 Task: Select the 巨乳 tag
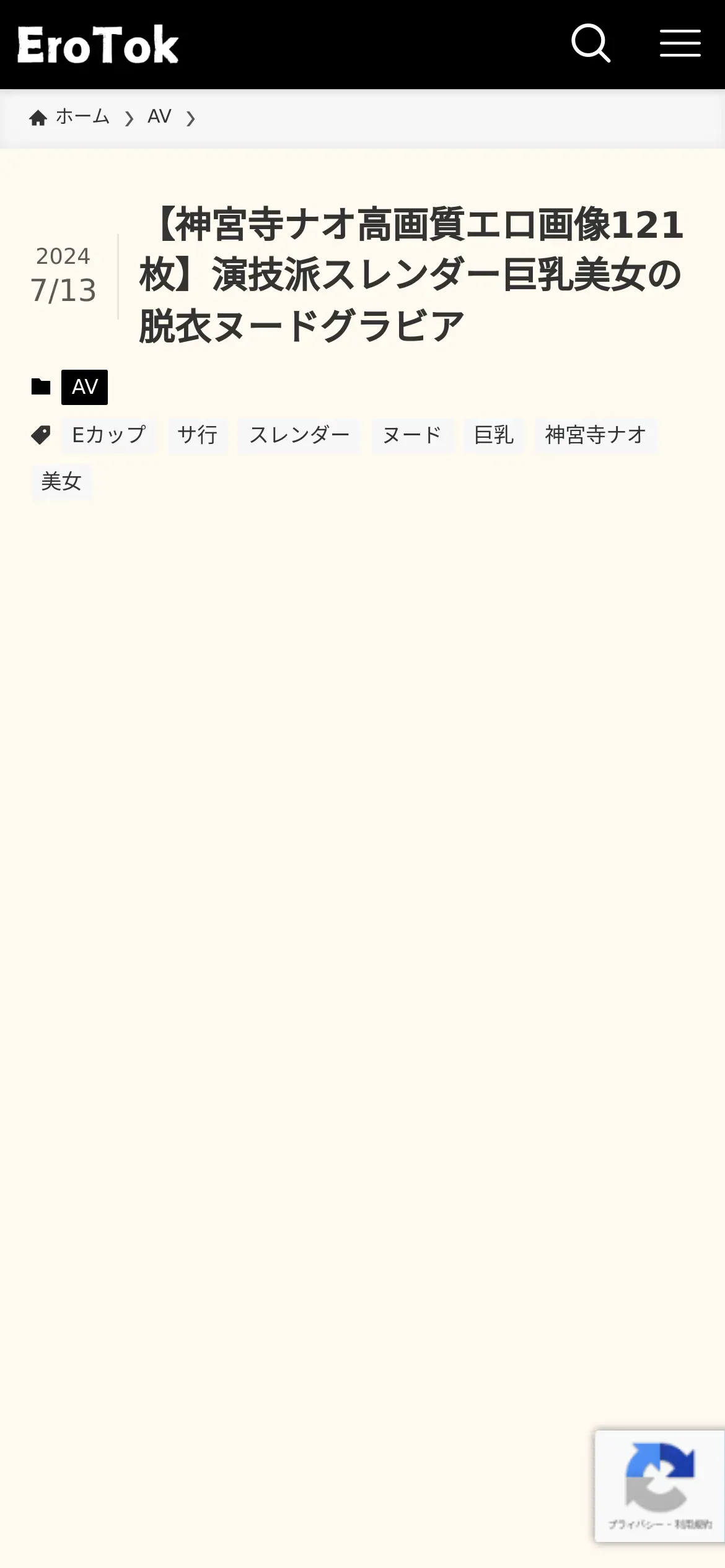(494, 435)
